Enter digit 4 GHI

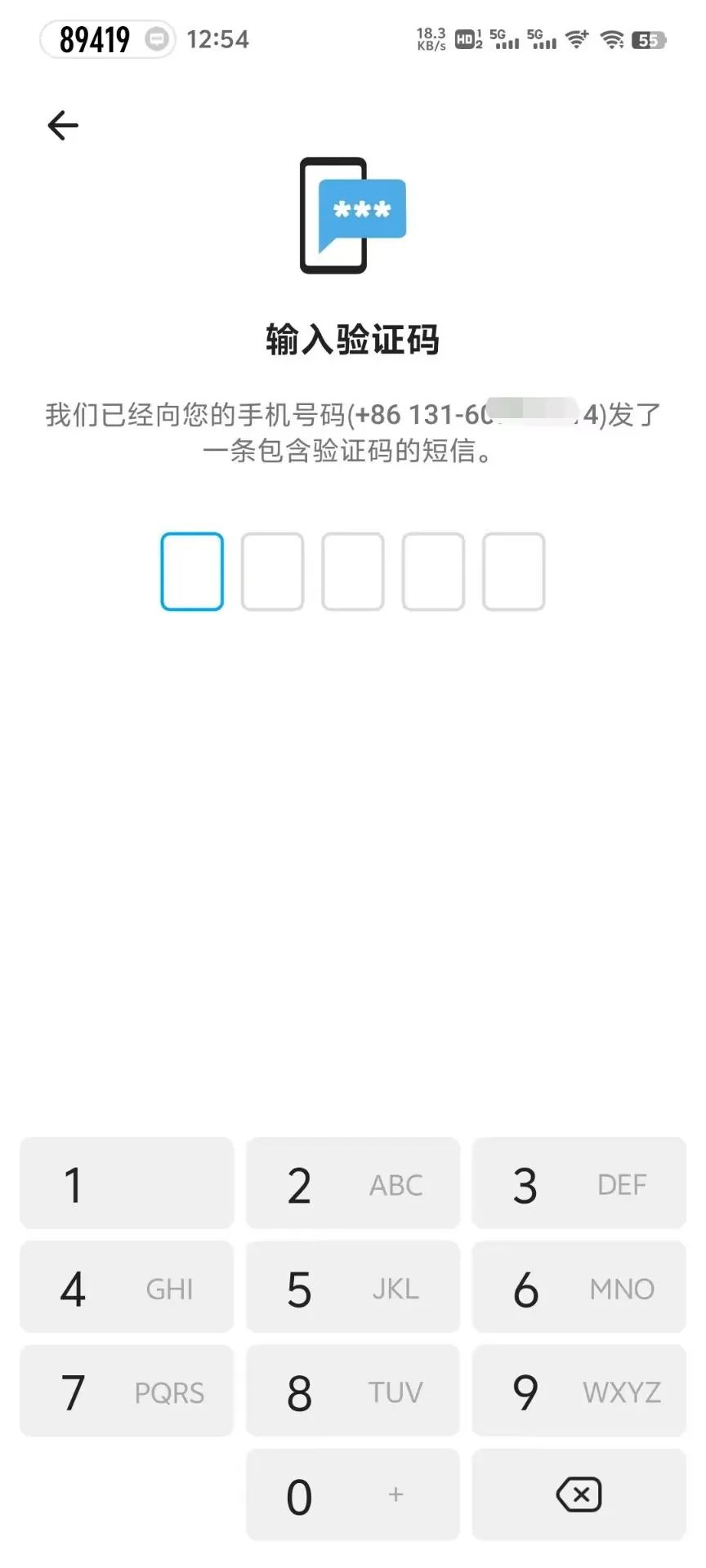[x=127, y=1287]
